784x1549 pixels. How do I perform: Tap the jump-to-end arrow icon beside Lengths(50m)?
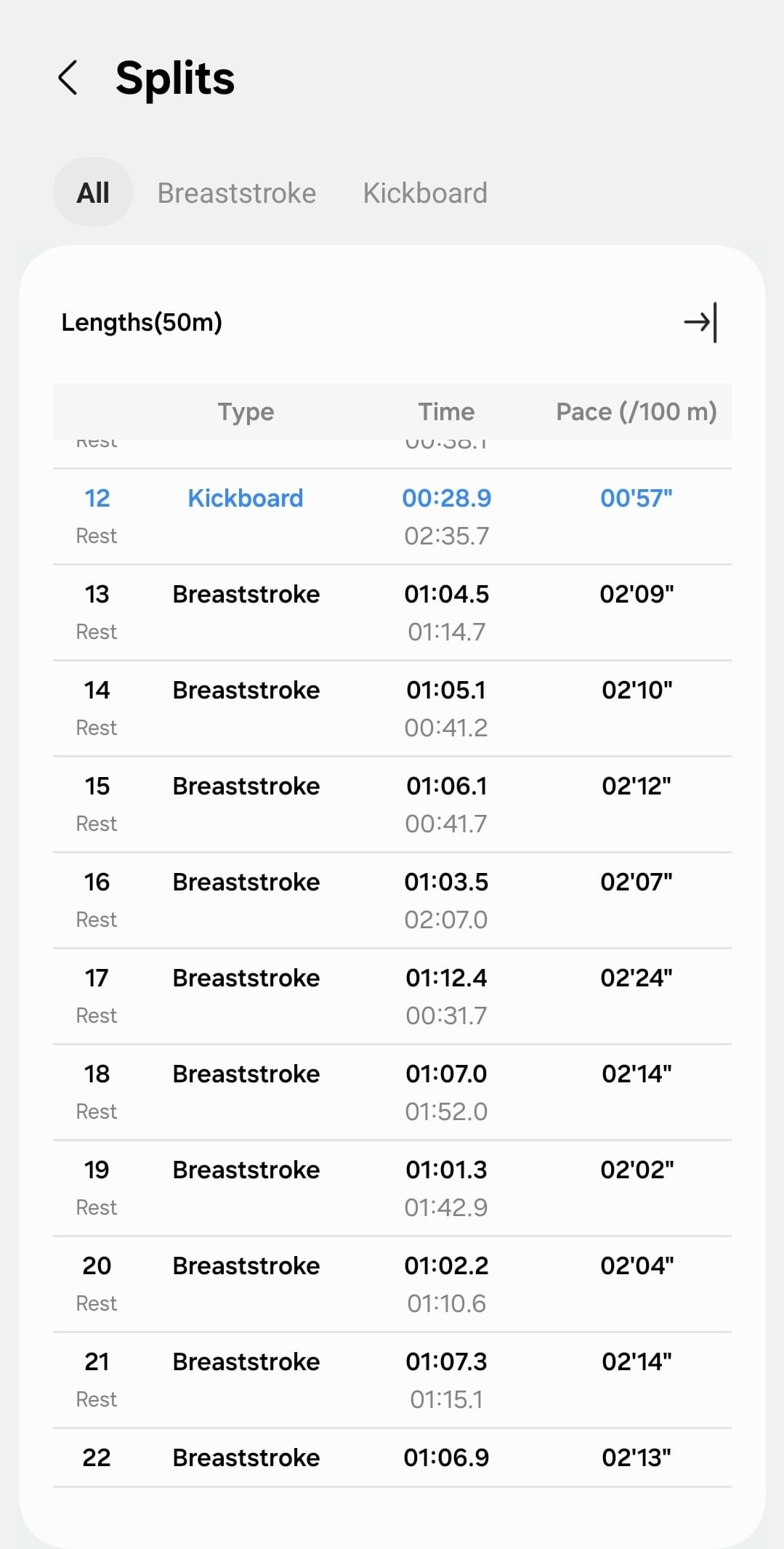[x=700, y=322]
